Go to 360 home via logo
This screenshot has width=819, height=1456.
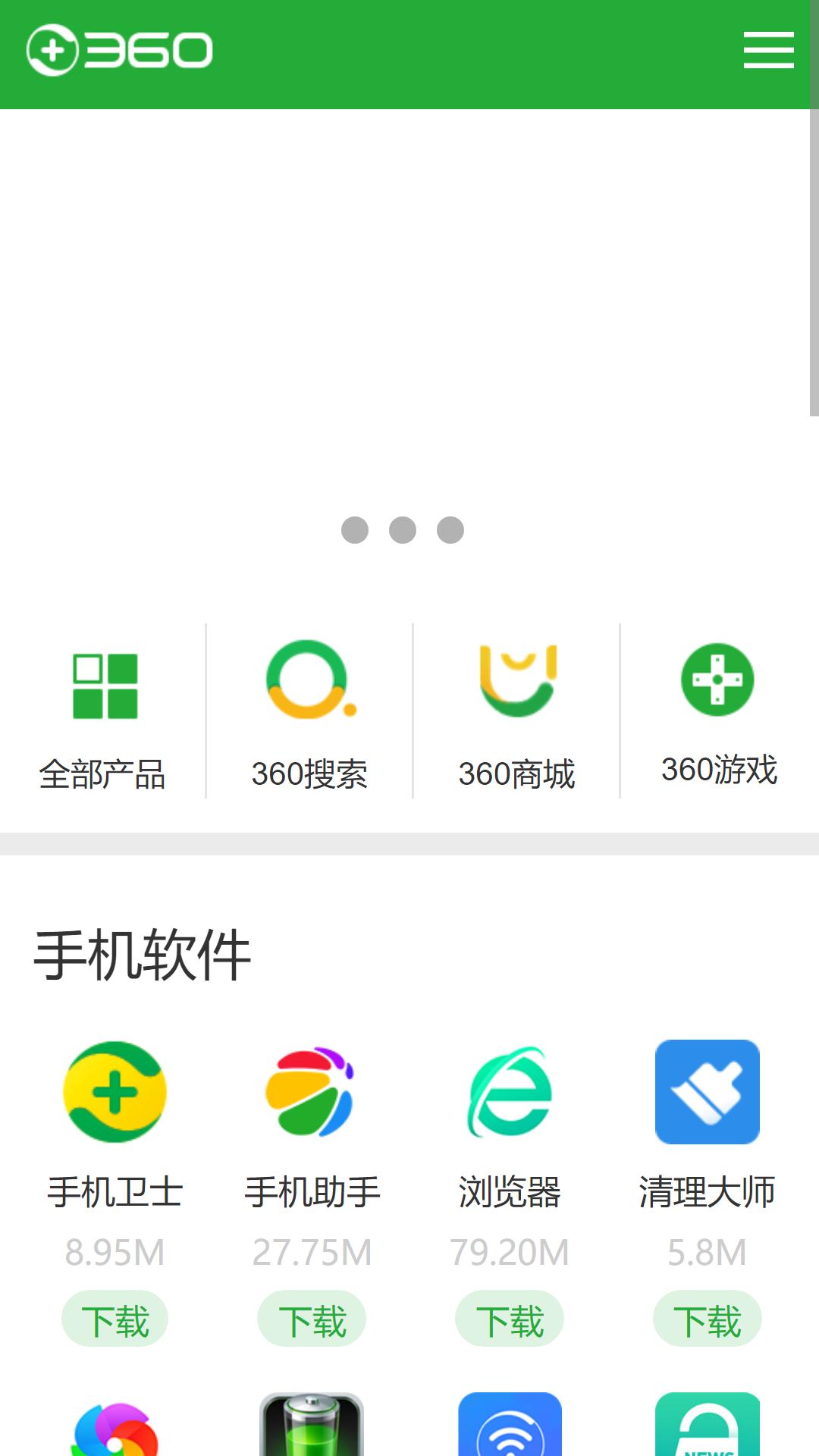click(x=120, y=50)
